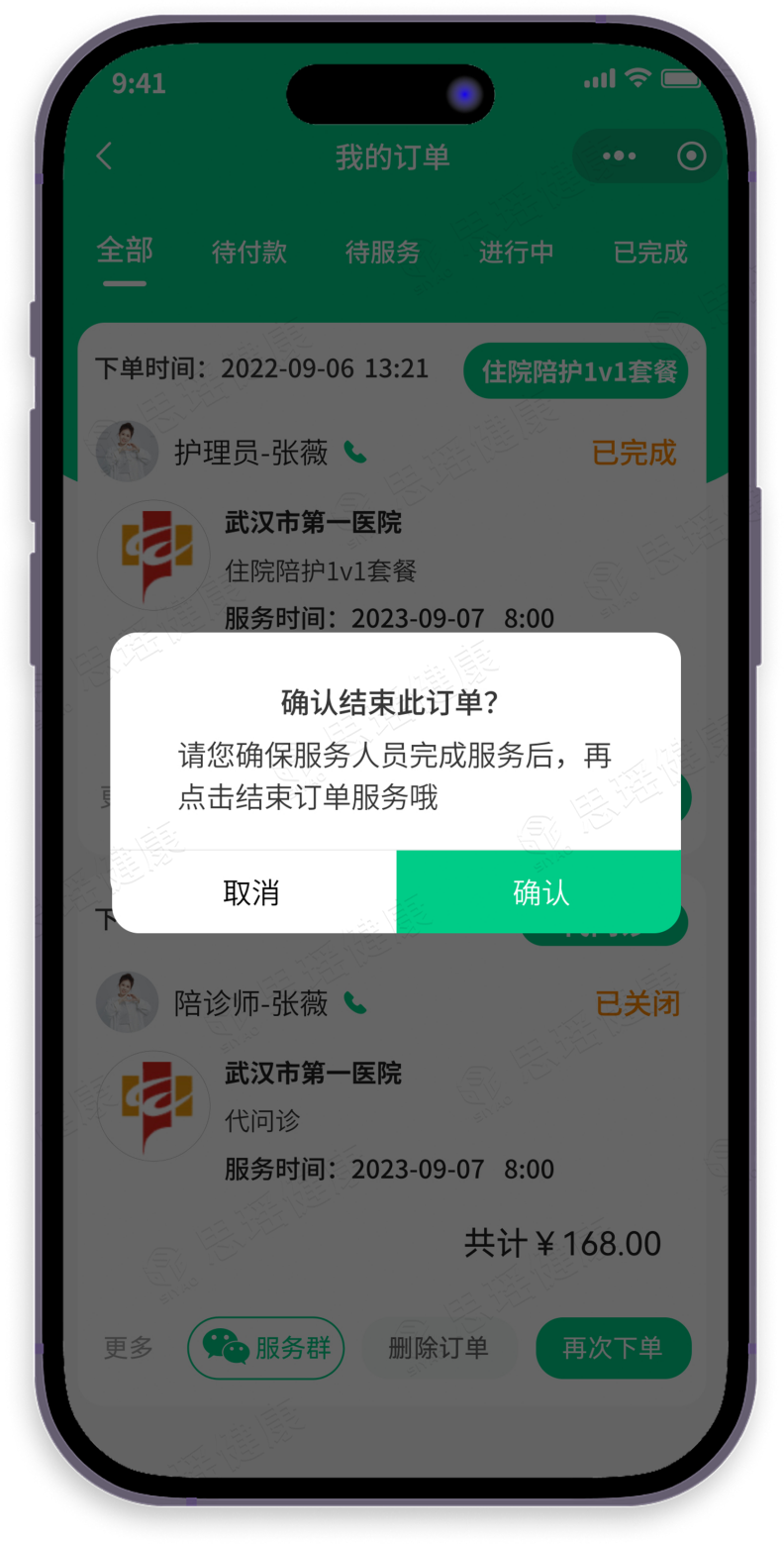This screenshot has height=1544, width=784.
Task: Close the mini-program via the circle icon
Action: 691,156
